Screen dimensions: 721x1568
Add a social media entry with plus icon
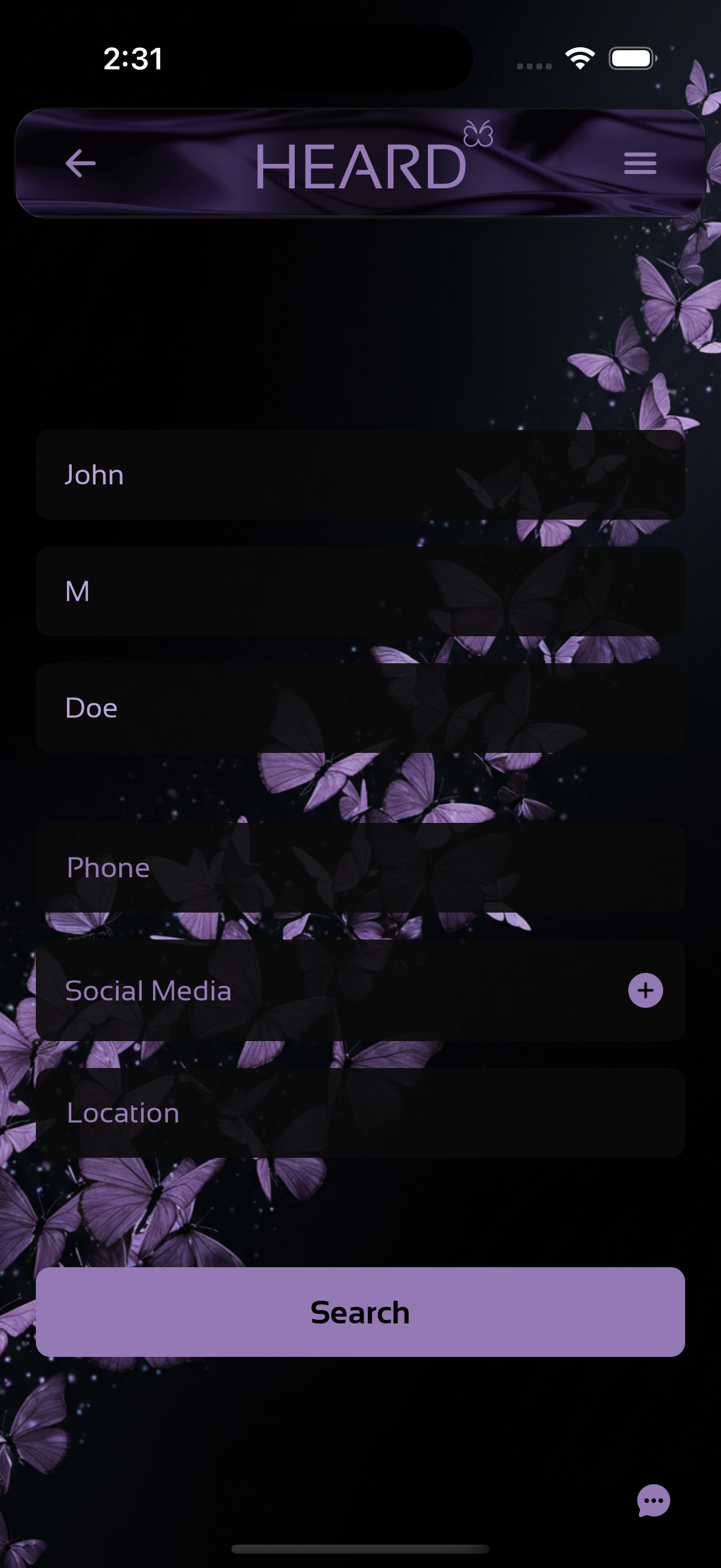pos(645,990)
